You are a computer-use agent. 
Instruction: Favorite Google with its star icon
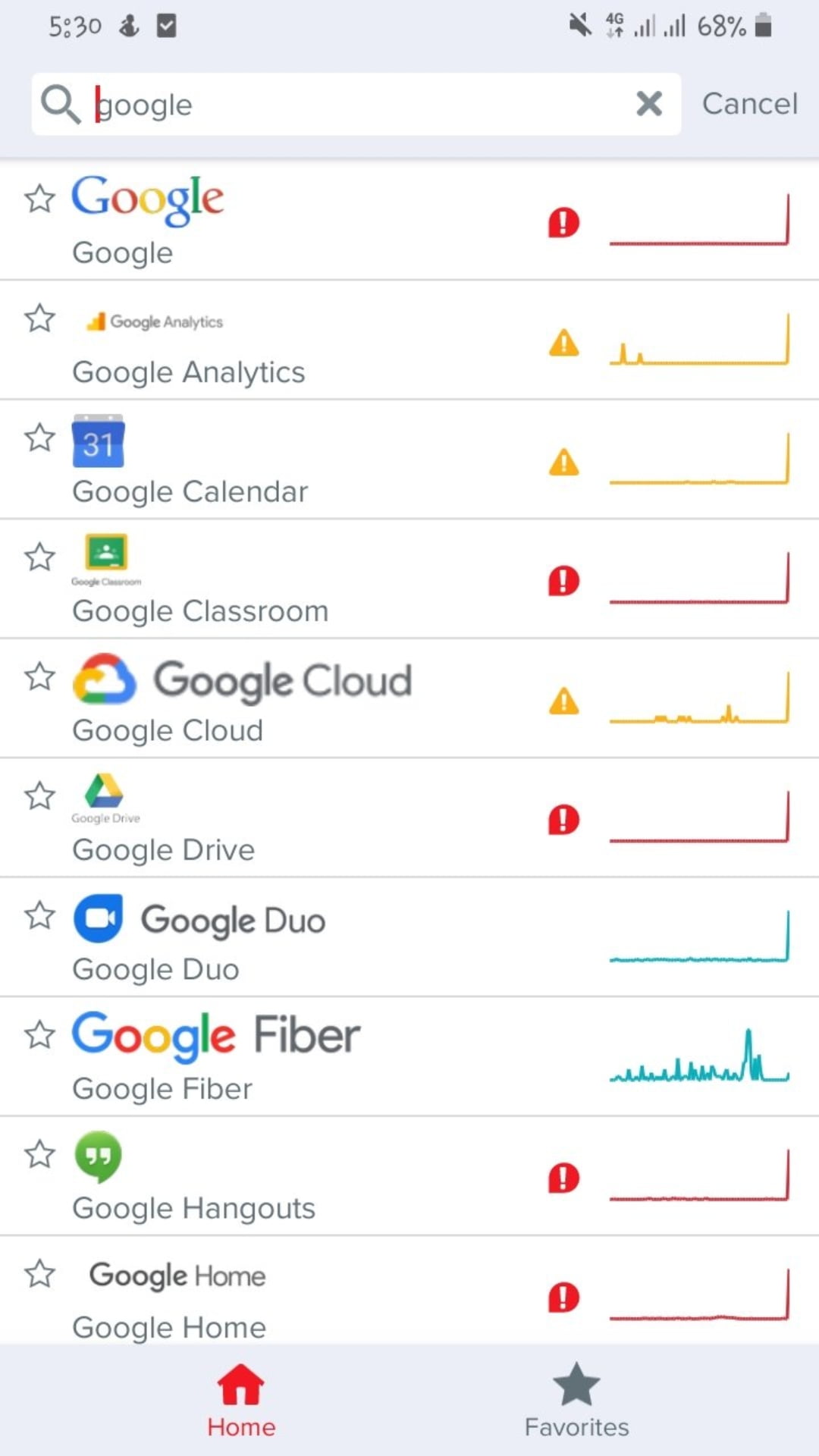coord(39,199)
